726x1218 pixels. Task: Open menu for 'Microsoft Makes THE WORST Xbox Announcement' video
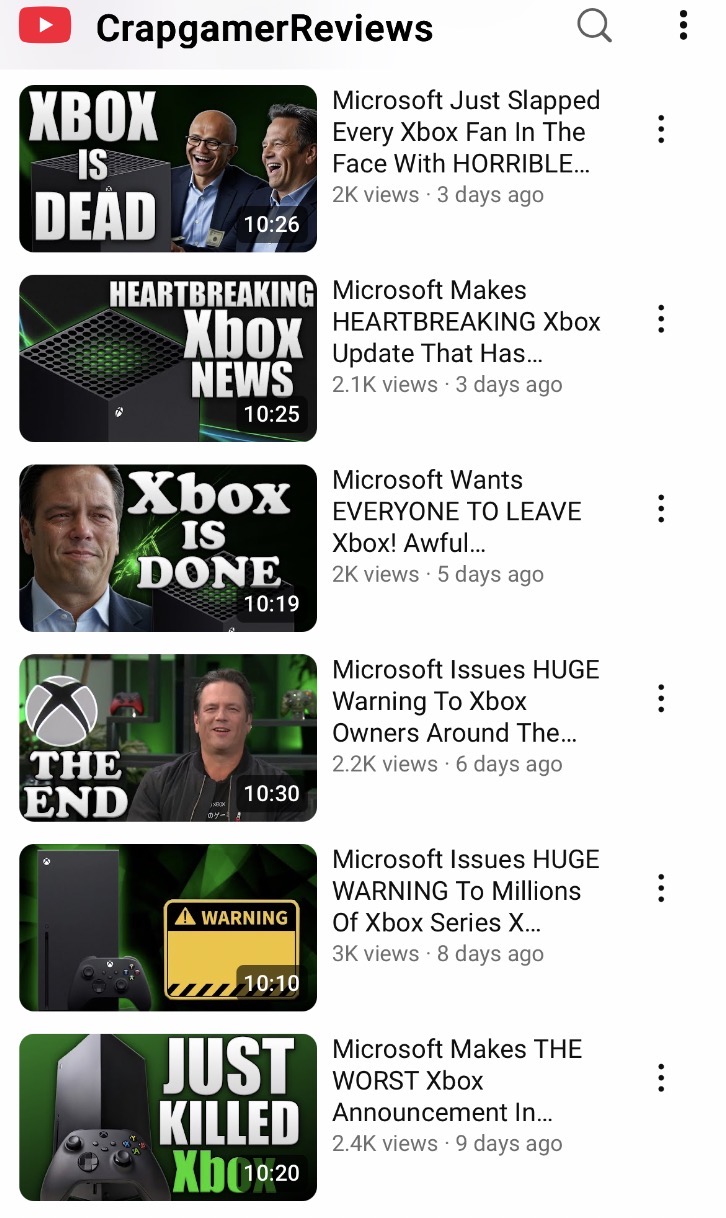point(661,1078)
